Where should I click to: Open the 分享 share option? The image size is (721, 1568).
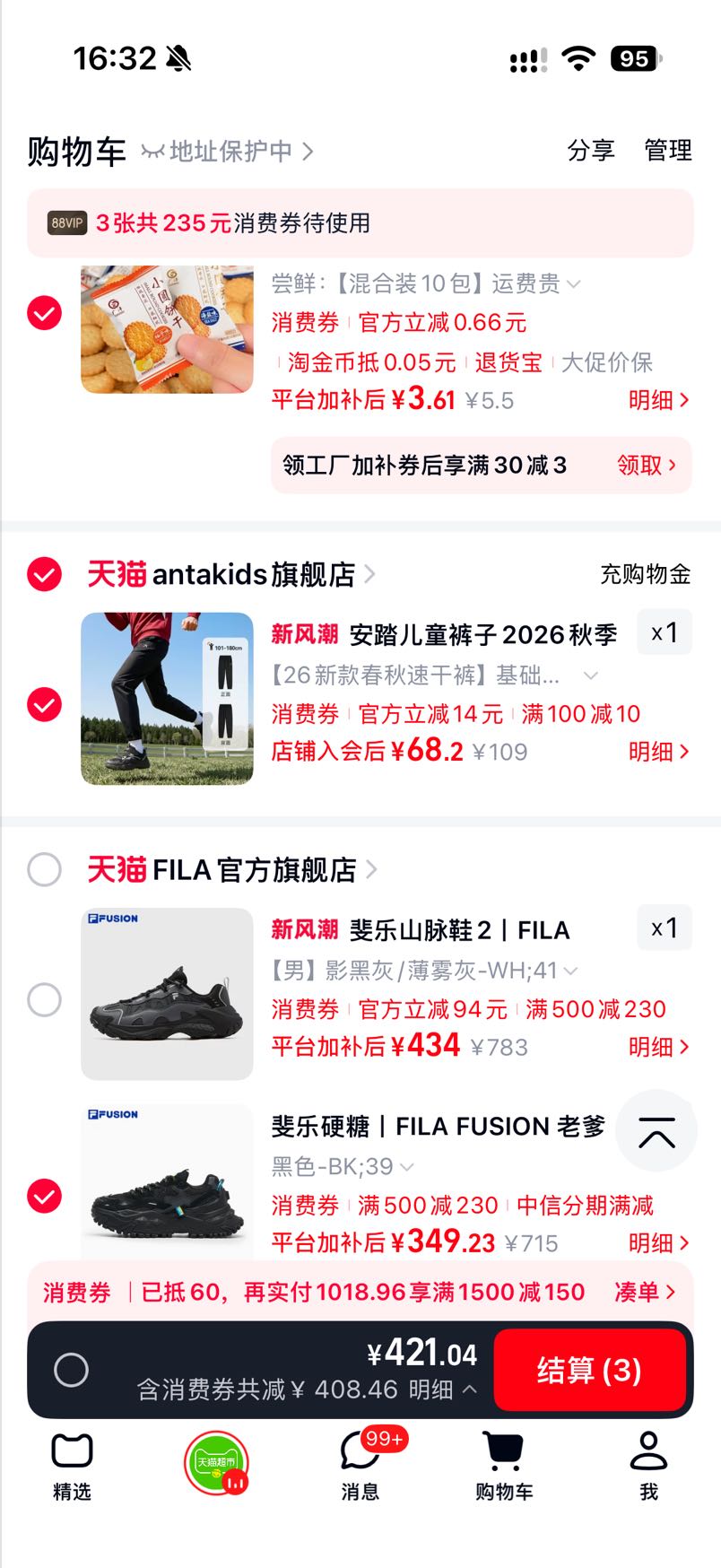[x=591, y=151]
